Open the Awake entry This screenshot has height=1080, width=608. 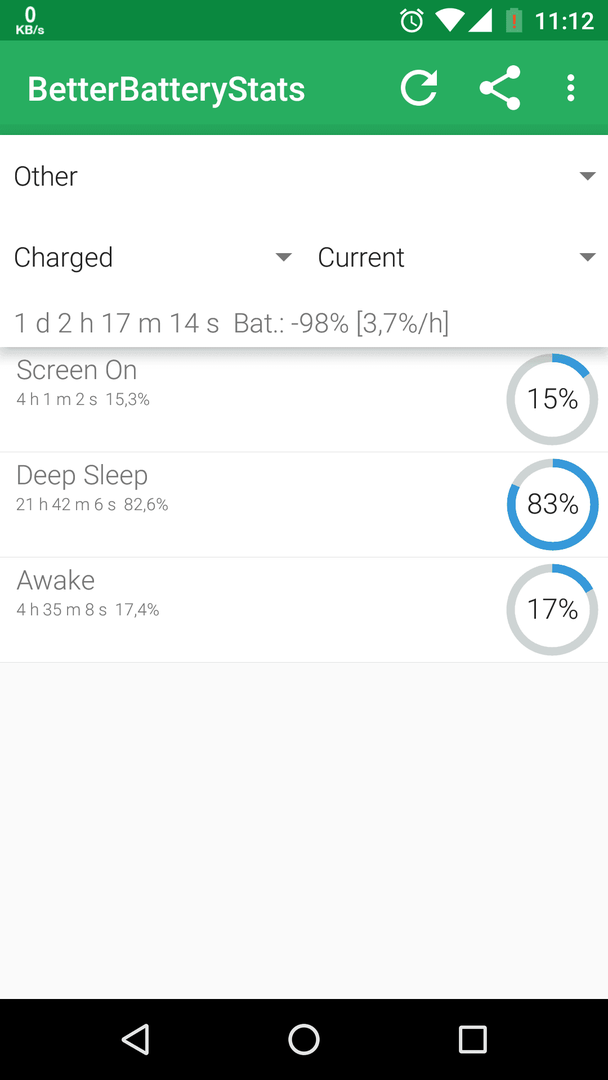[304, 610]
